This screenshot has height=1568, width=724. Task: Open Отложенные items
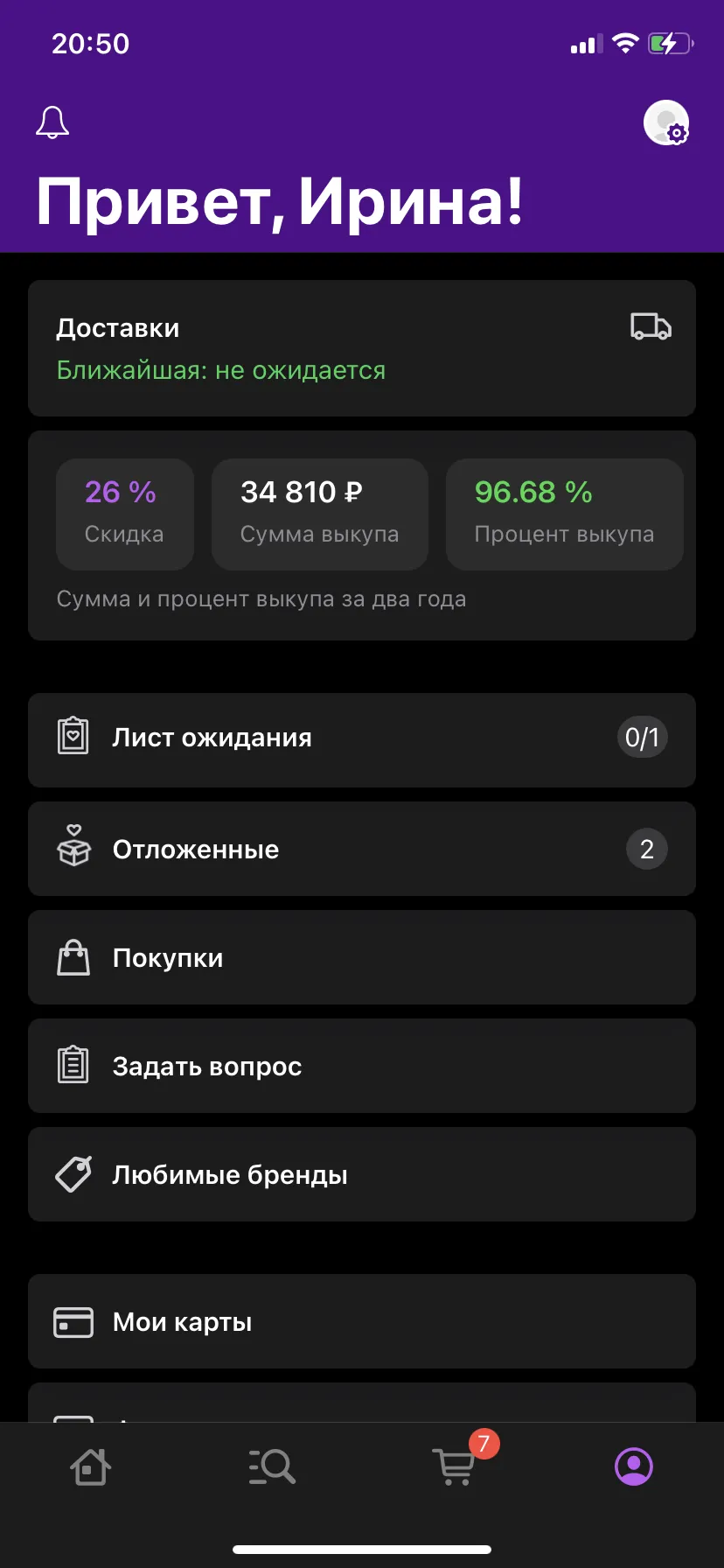coord(362,849)
